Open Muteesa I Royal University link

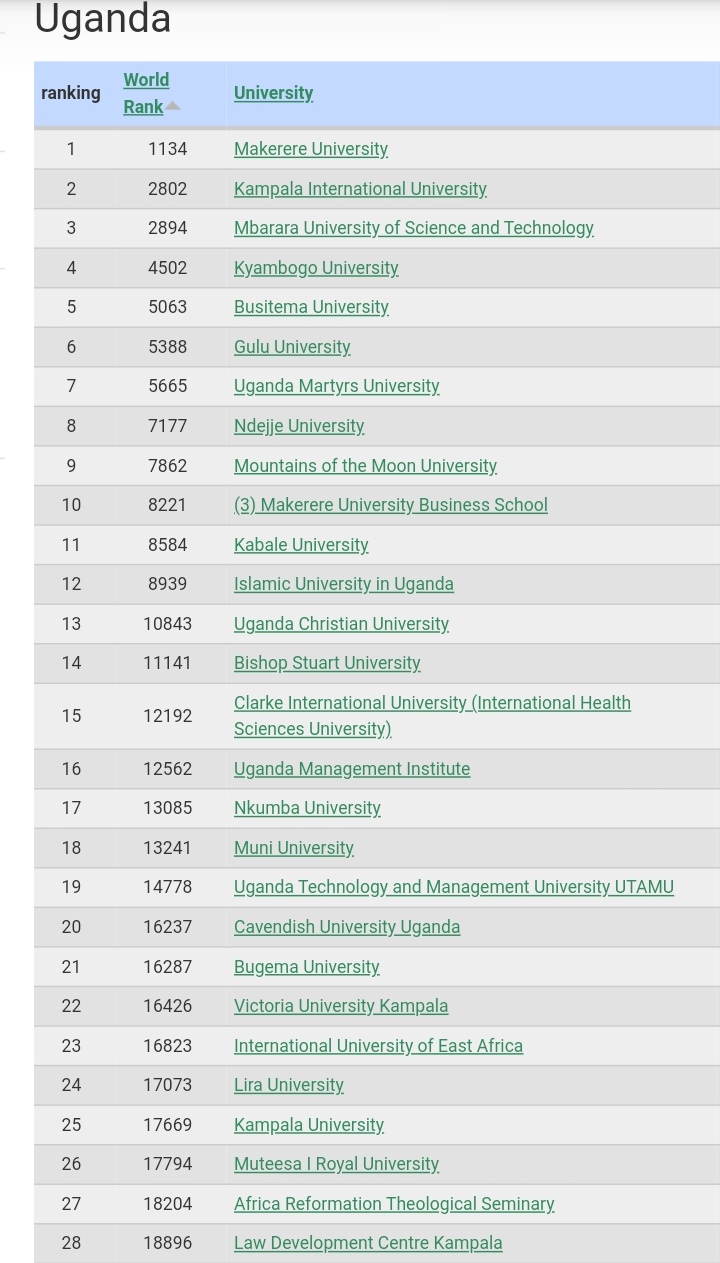(336, 1164)
